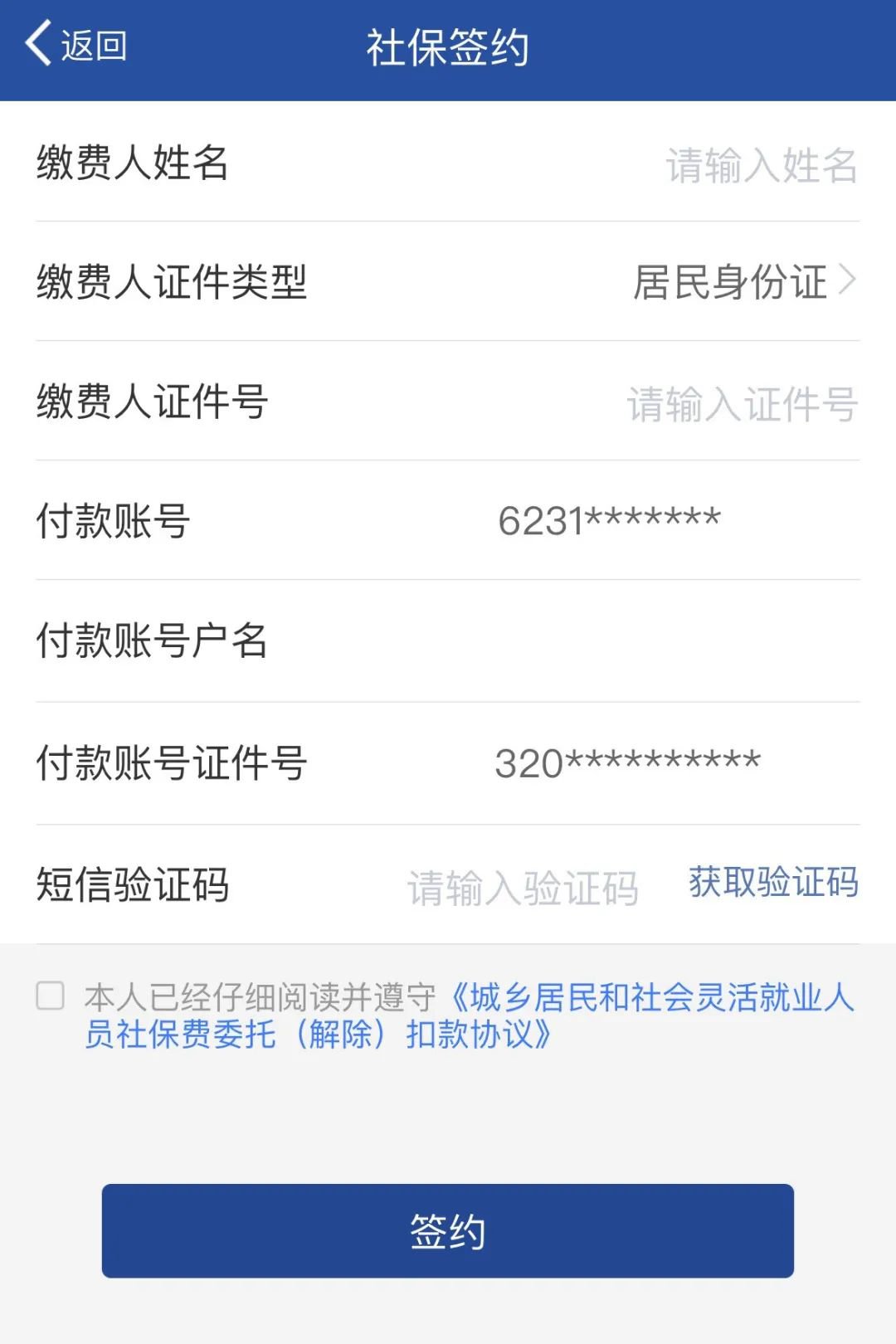Tap the 请输入姓名 name field

(x=760, y=164)
